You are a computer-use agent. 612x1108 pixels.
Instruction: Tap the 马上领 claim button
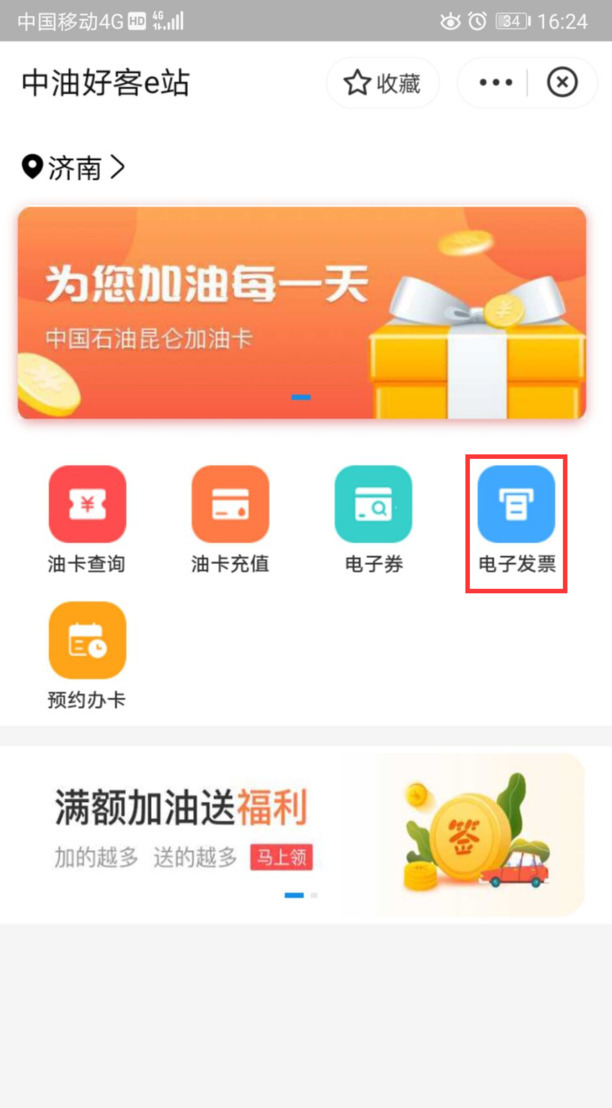coord(282,857)
